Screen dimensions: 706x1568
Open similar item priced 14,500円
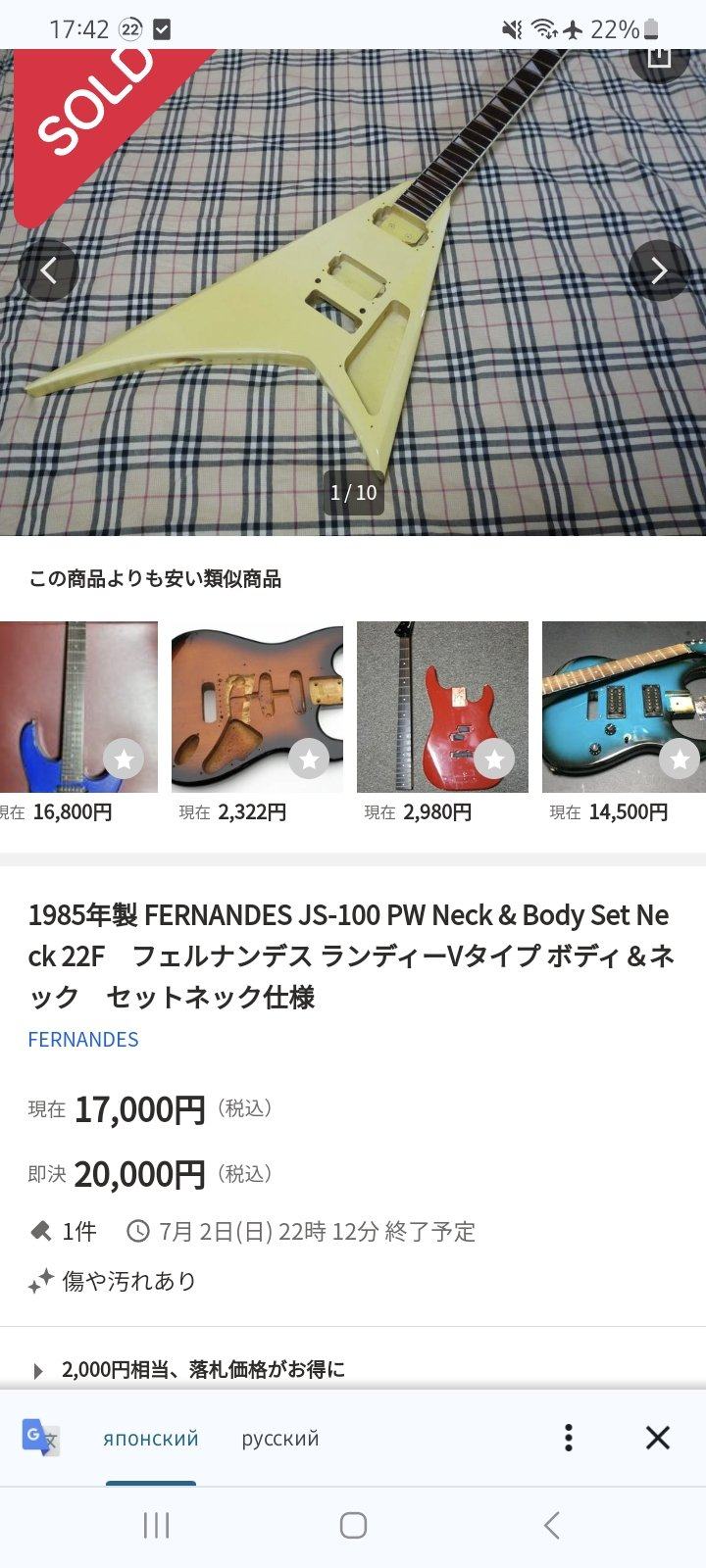624,706
